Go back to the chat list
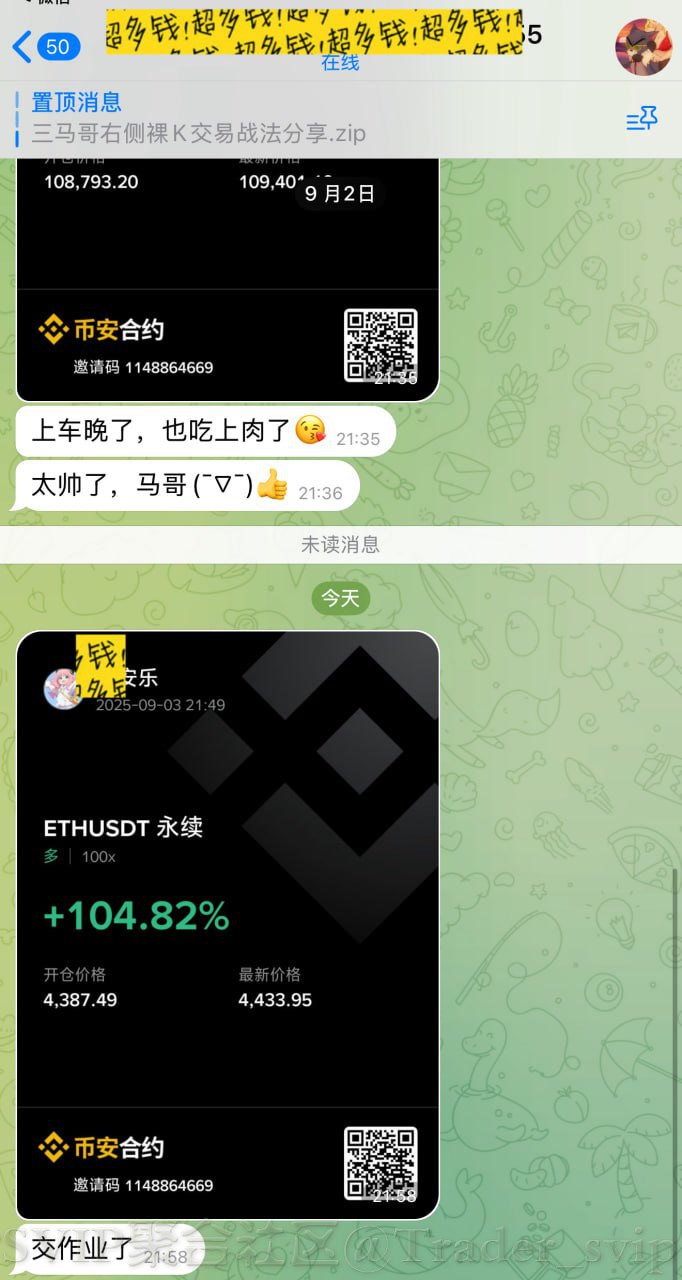 pos(45,46)
